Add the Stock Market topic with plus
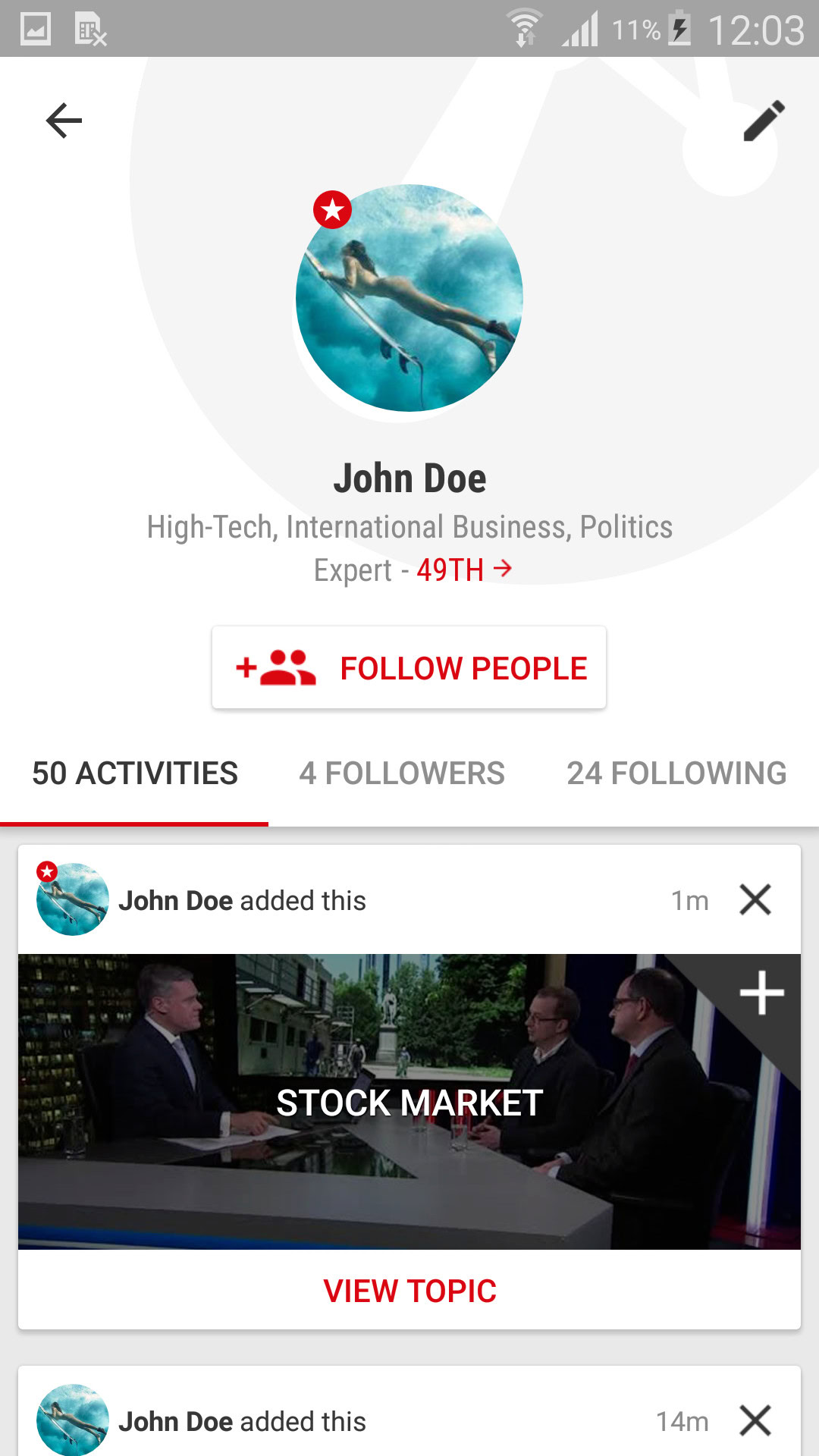The height and width of the screenshot is (1456, 819). click(x=761, y=993)
